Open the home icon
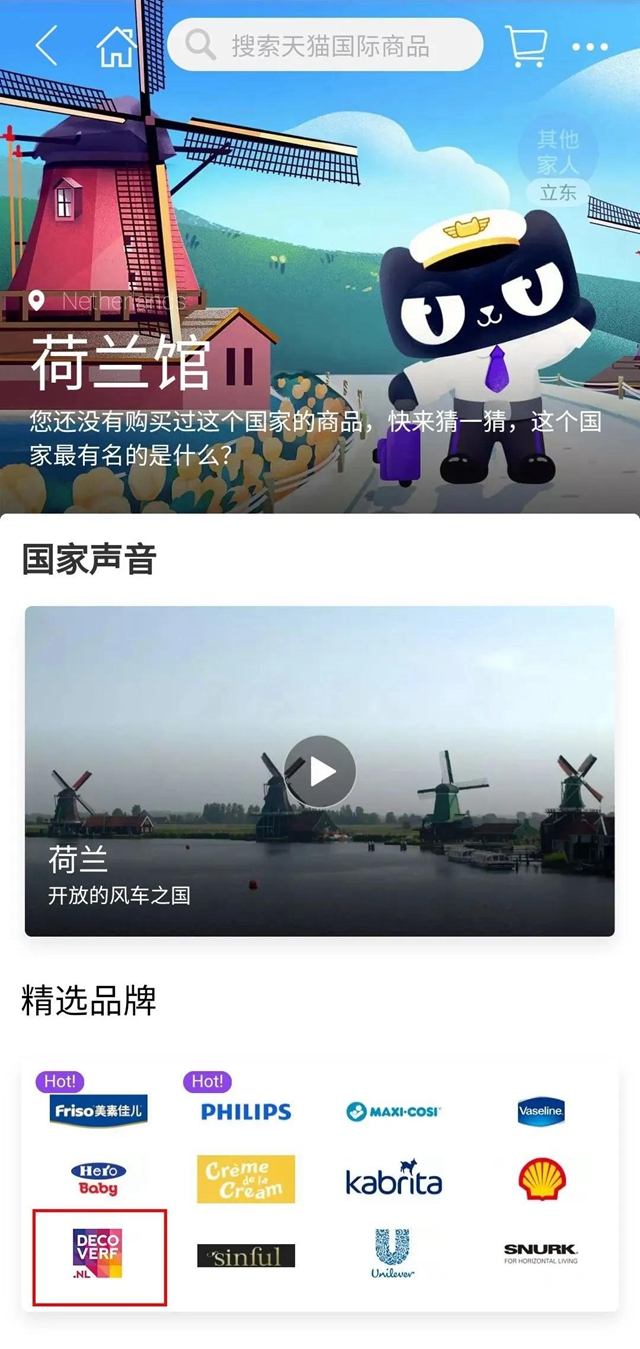 tap(115, 47)
